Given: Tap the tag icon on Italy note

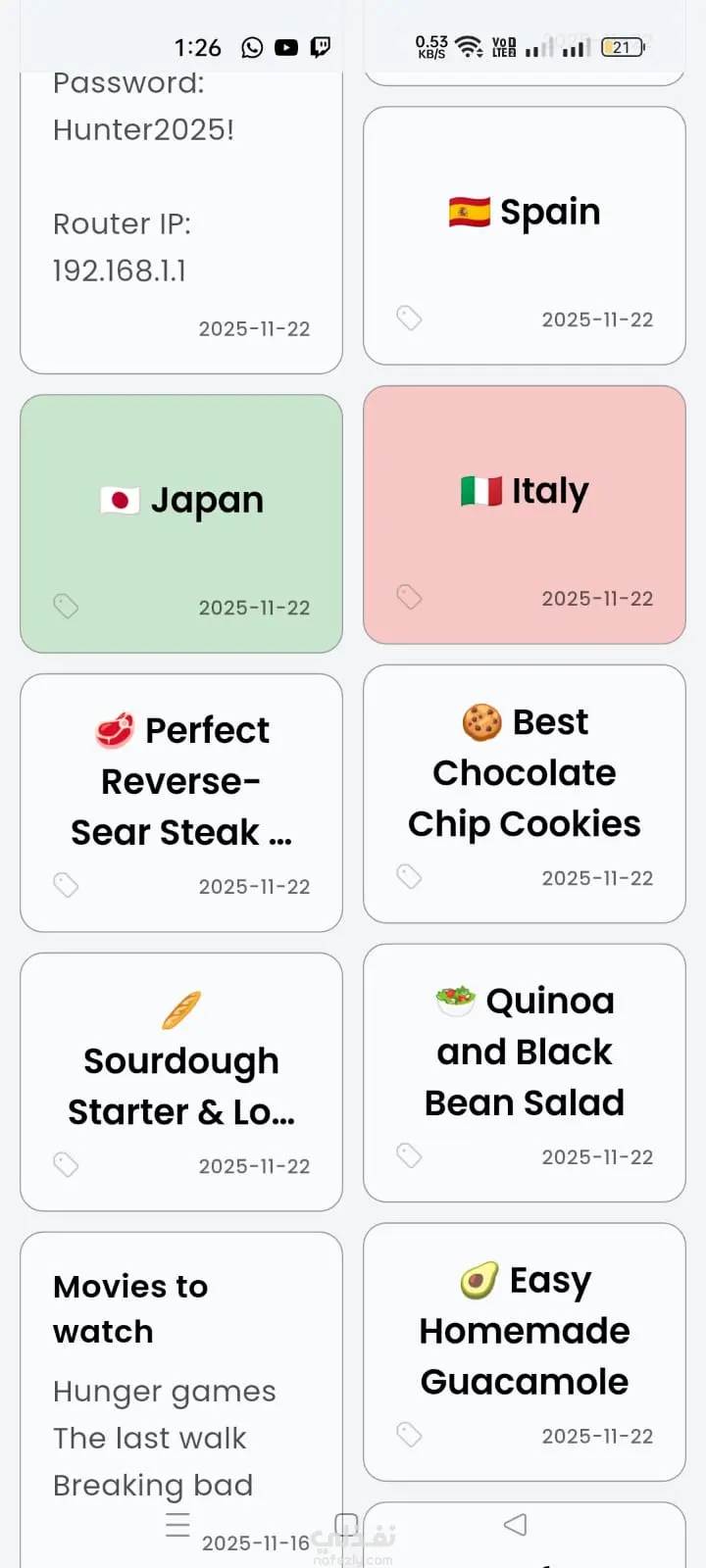Looking at the screenshot, I should (x=409, y=597).
